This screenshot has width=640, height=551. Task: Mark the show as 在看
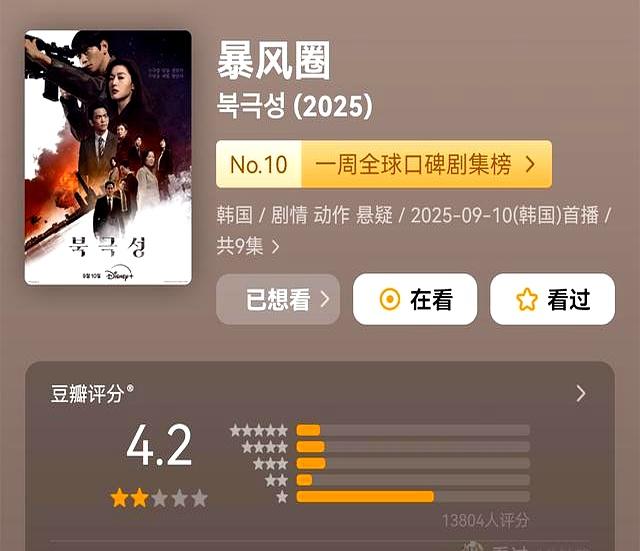tap(414, 300)
